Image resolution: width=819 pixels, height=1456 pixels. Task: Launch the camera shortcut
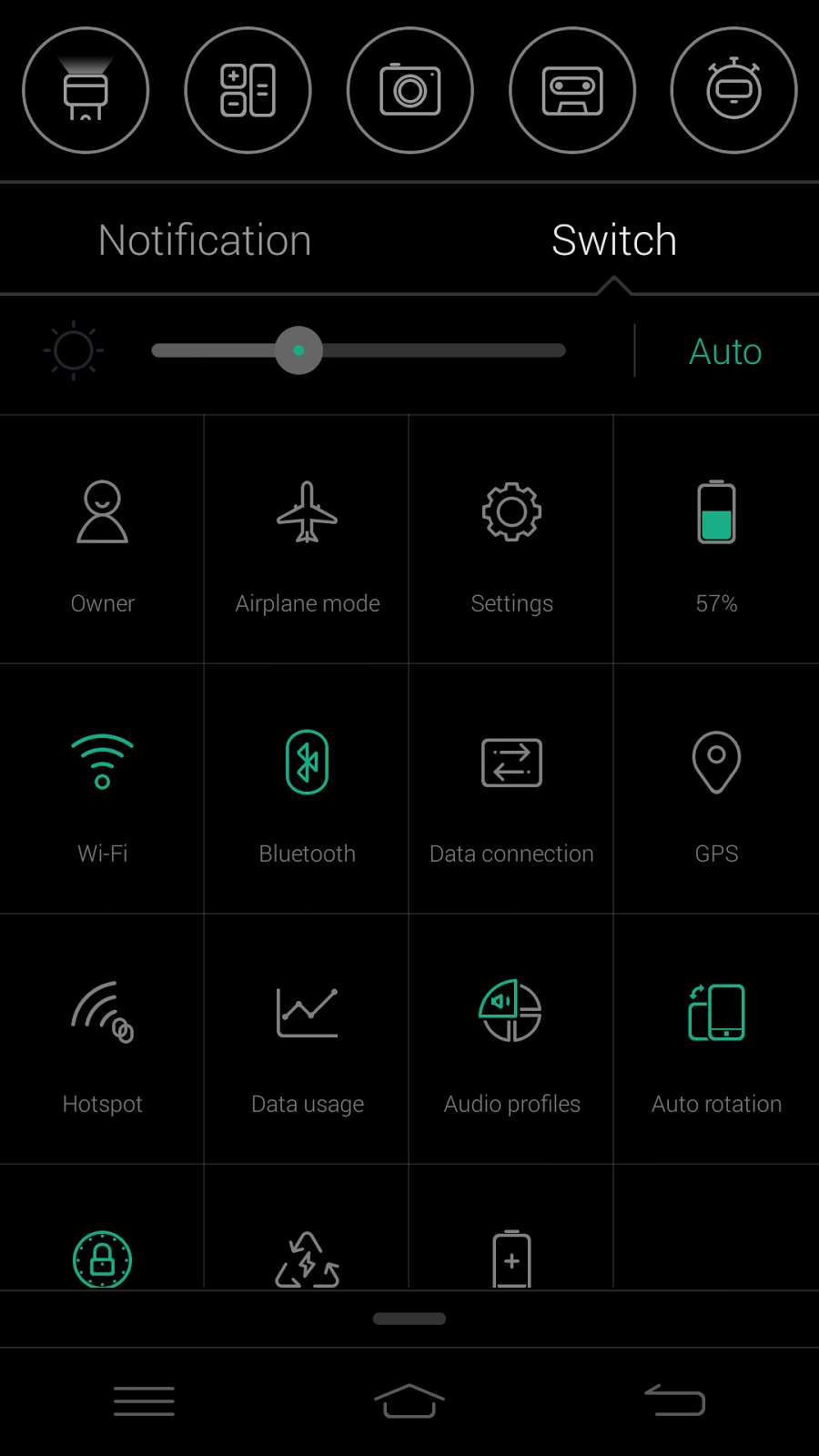click(409, 90)
